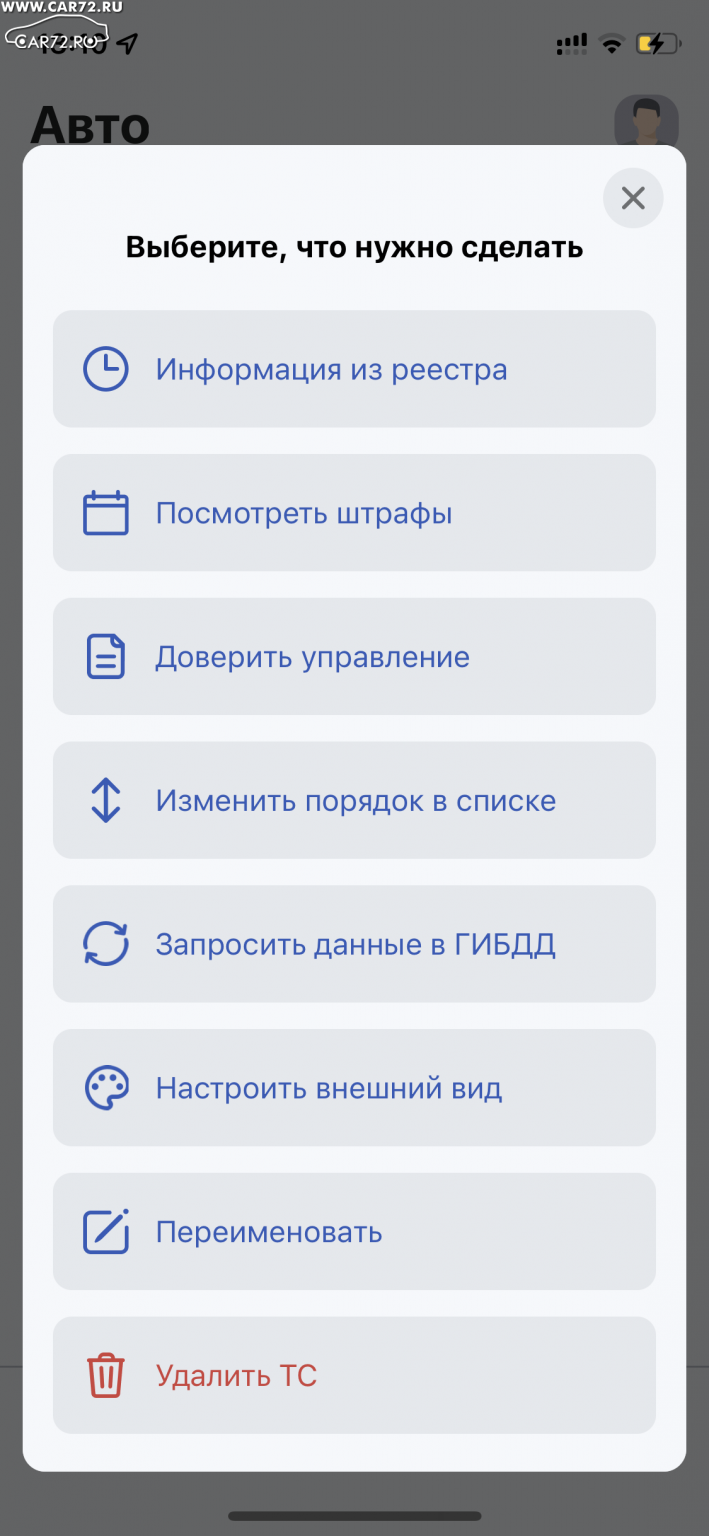Select Посмотреть штрафы
The height and width of the screenshot is (1536, 709).
coord(354,513)
